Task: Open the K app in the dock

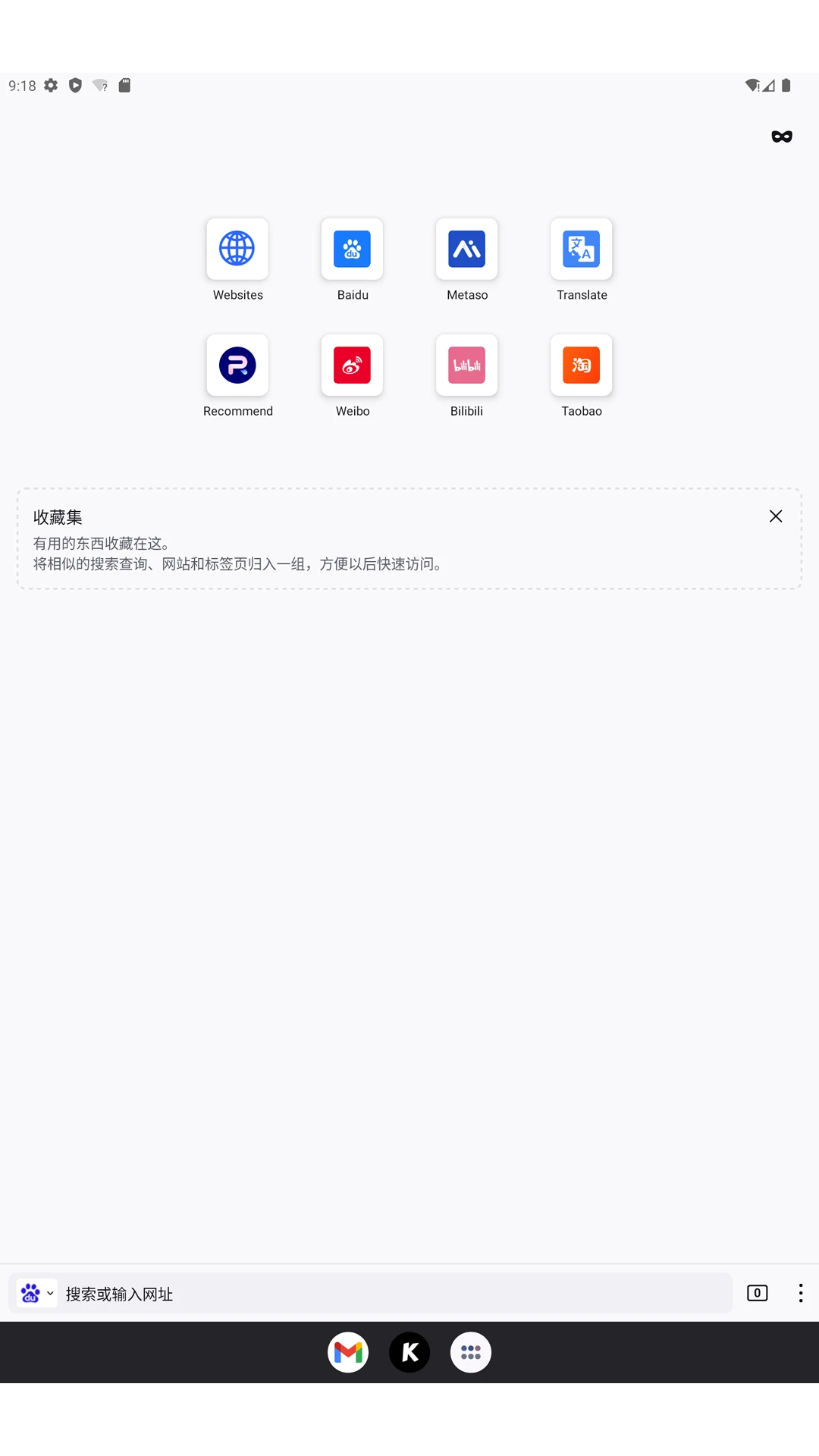Action: [409, 1352]
